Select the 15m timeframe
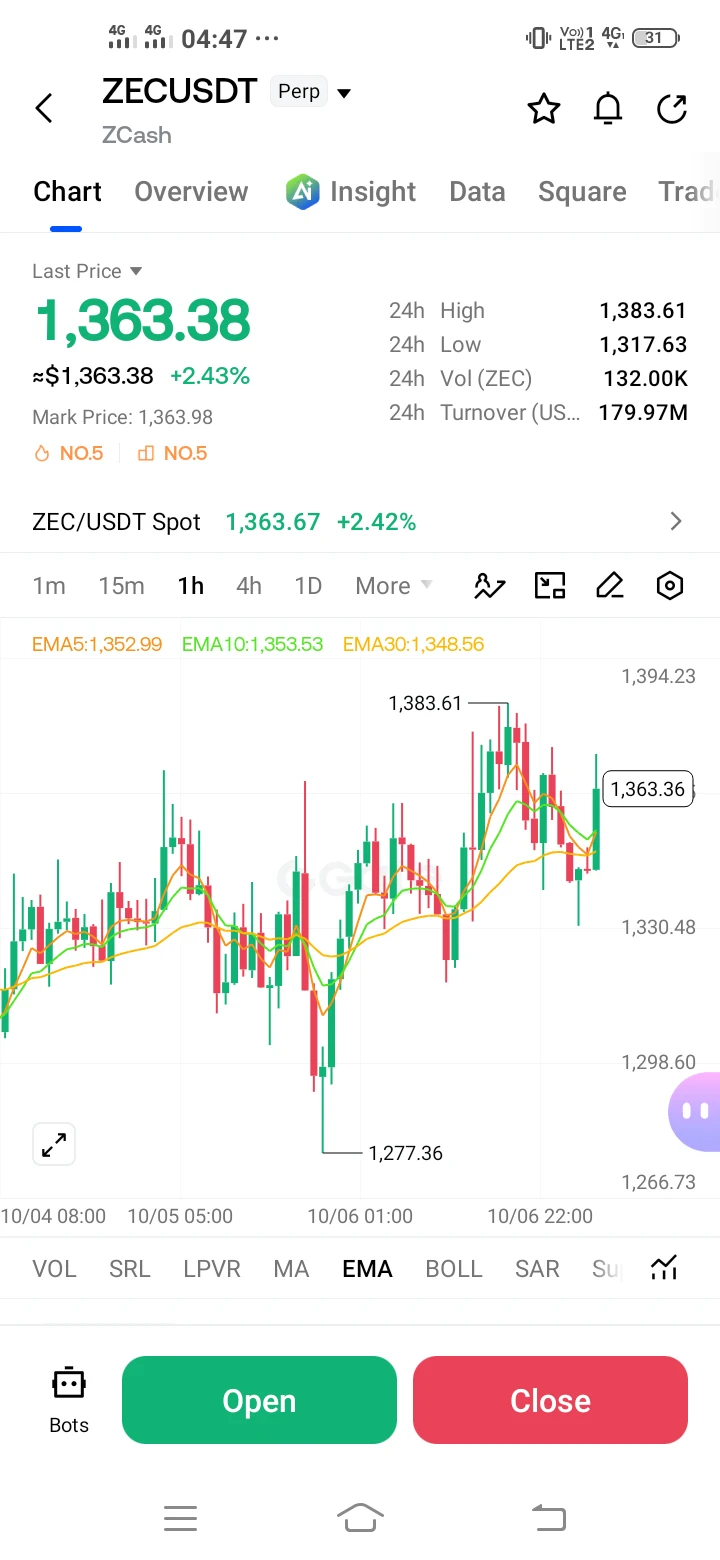The image size is (720, 1560). (121, 586)
